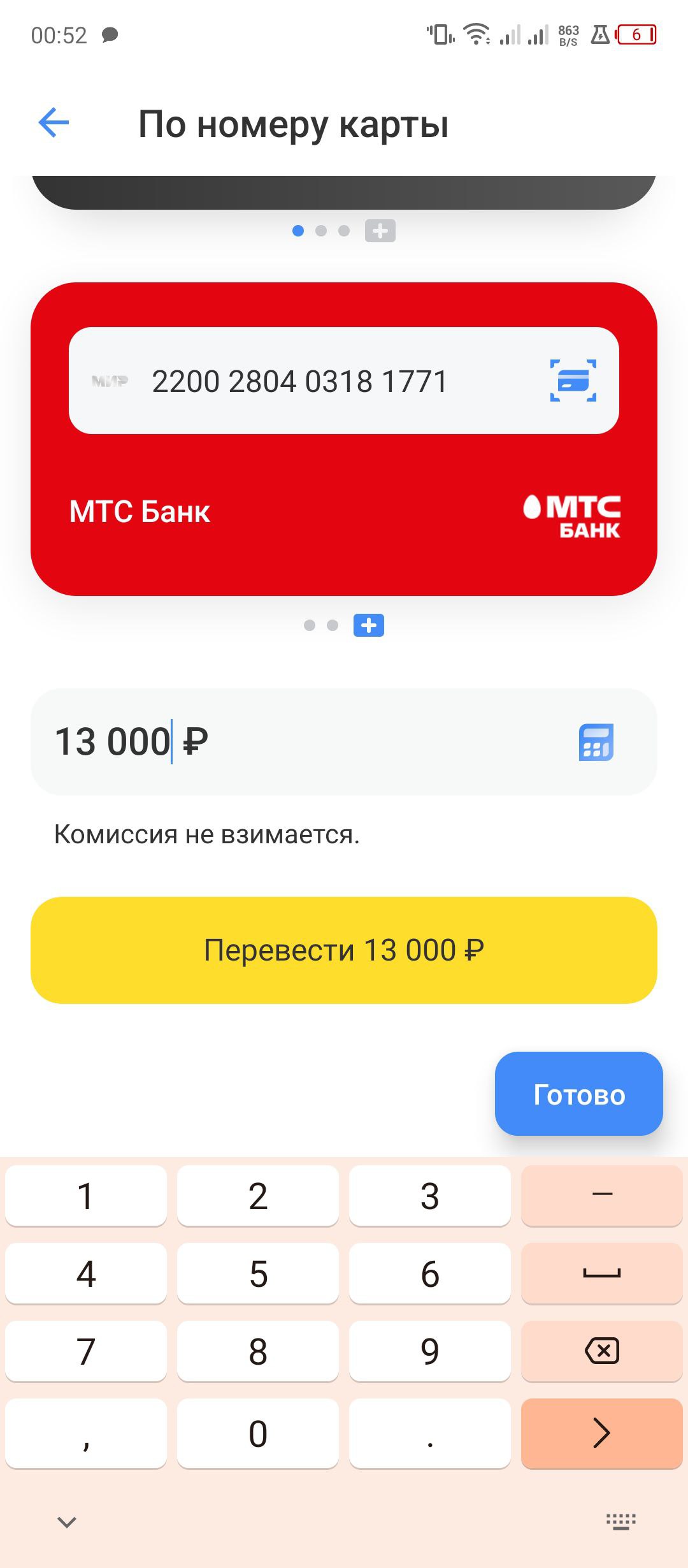
Task: Hide the keyboard with the down chevron
Action: [x=67, y=1522]
